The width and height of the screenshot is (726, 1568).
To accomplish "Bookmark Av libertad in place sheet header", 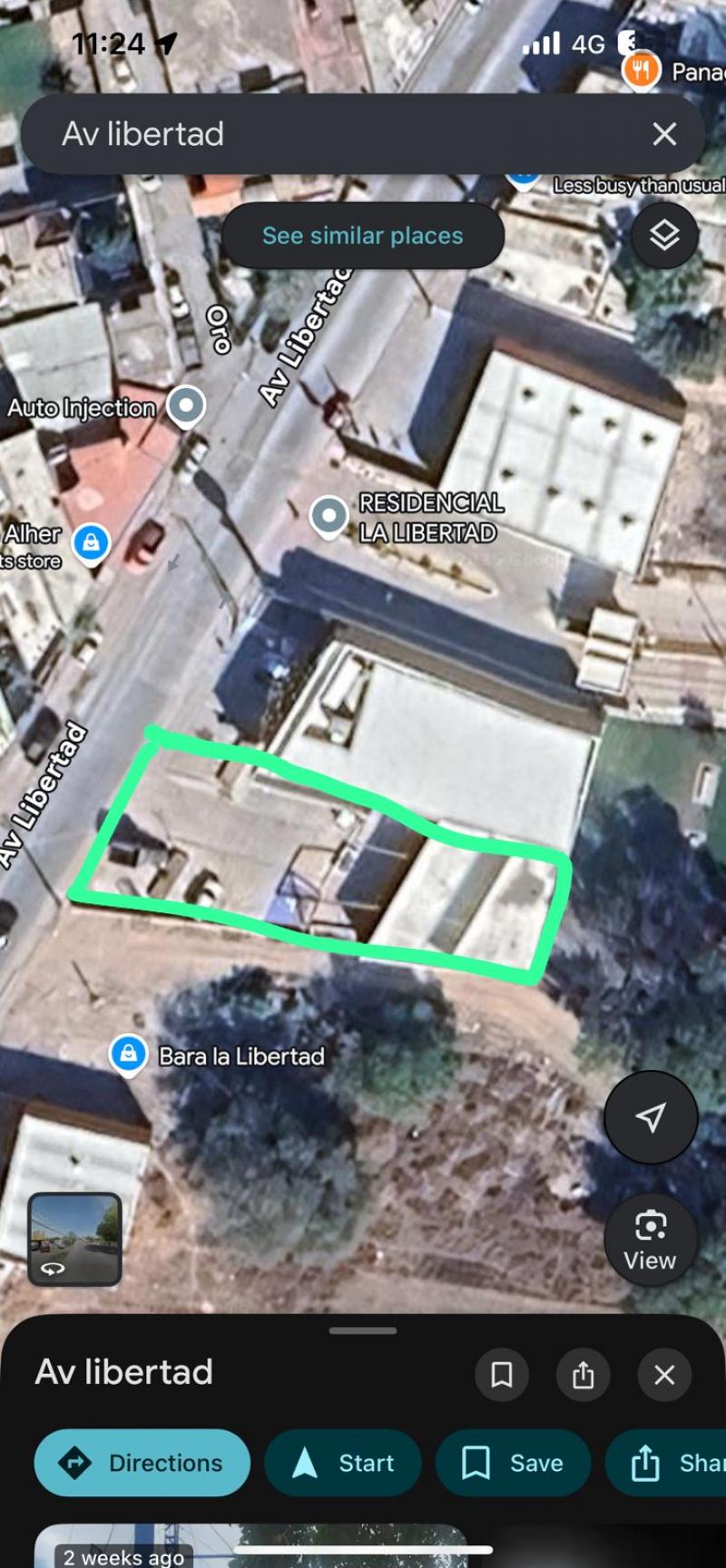I will (x=501, y=1375).
